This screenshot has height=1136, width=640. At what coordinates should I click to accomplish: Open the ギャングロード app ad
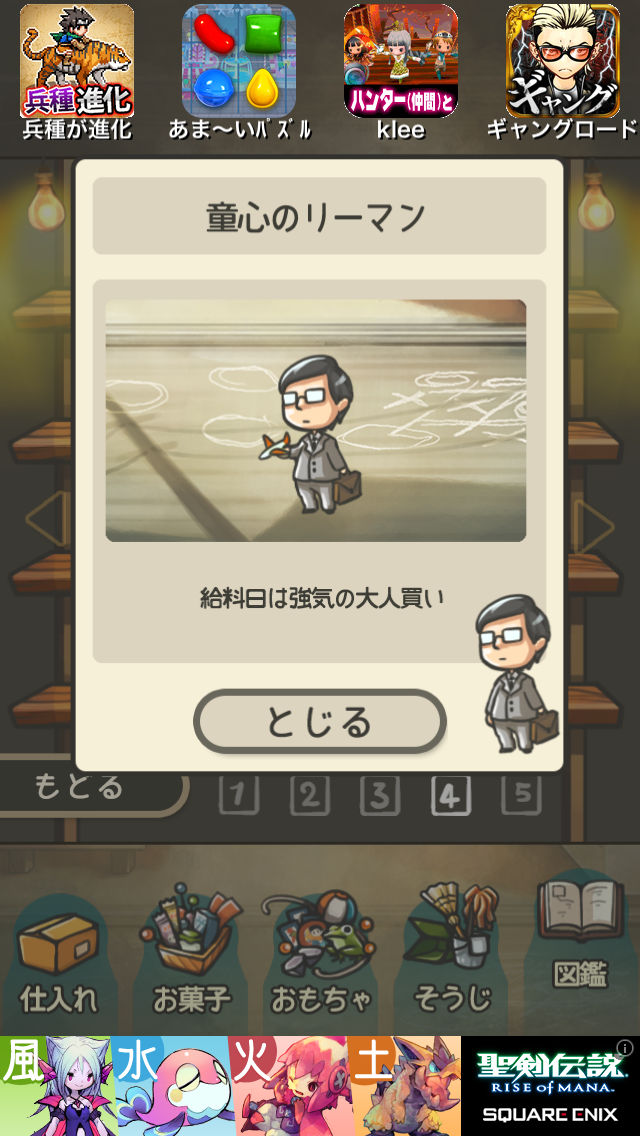[x=562, y=72]
